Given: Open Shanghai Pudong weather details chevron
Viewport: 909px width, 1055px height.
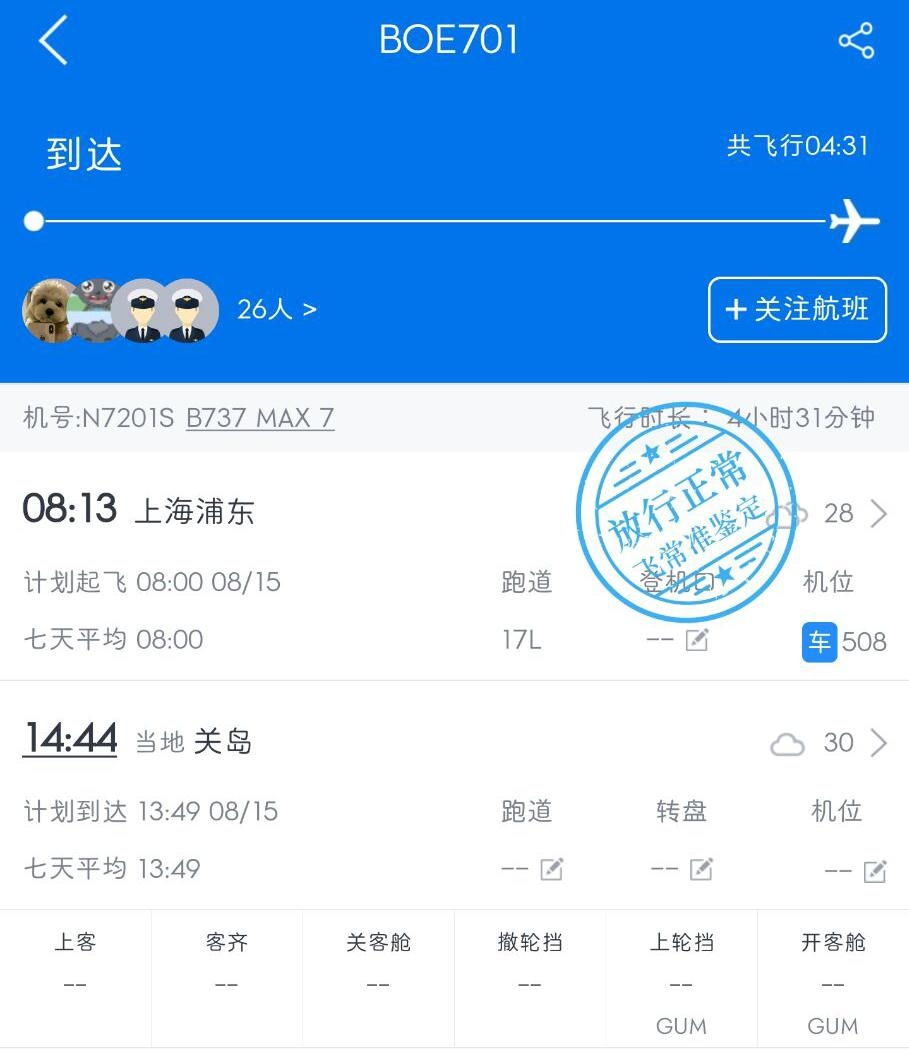Looking at the screenshot, I should (878, 514).
